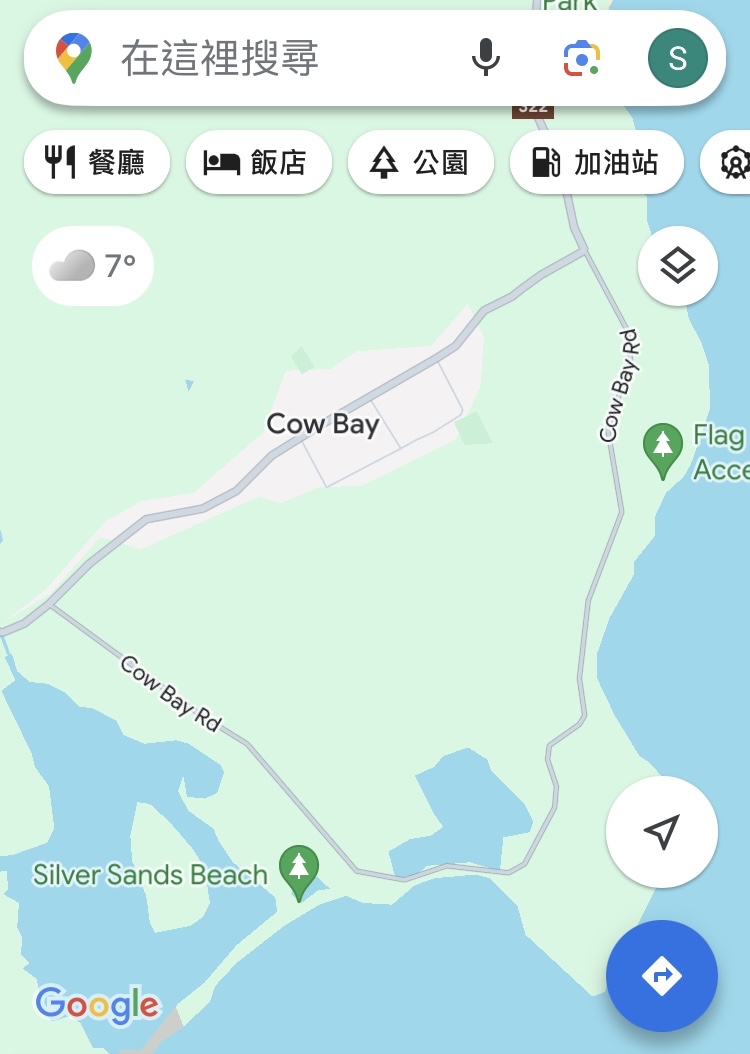Center map on my current location
Screen dimensions: 750x1054
[x=661, y=831]
